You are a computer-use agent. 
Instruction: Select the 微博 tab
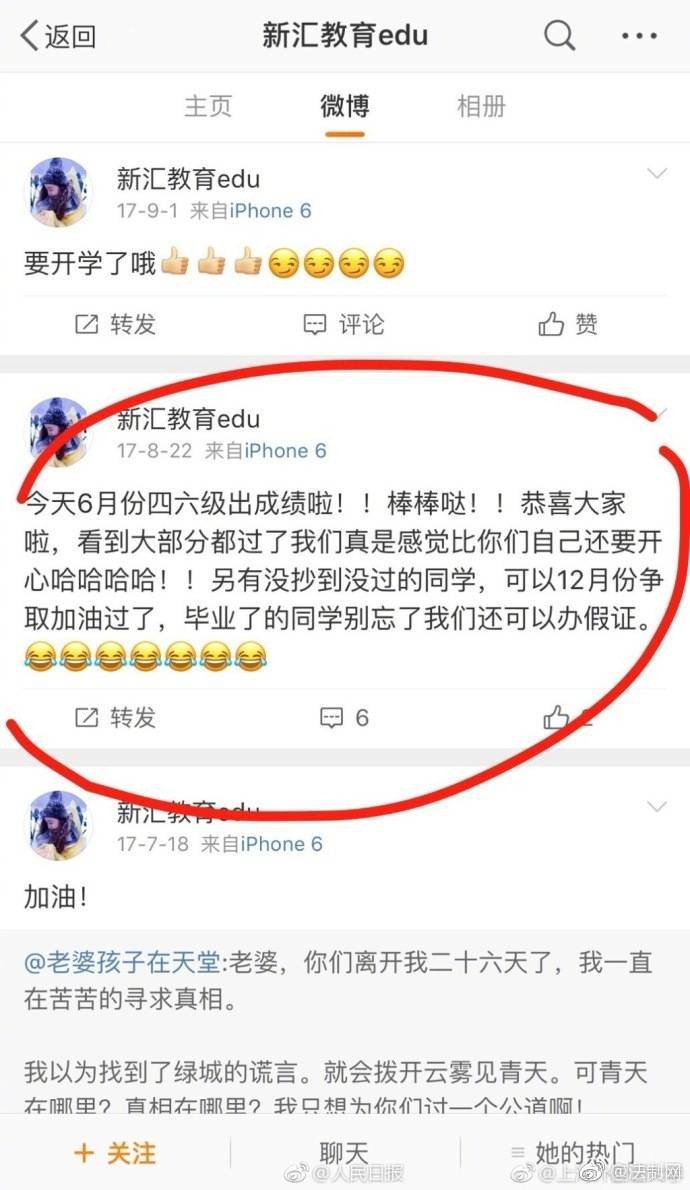click(344, 106)
